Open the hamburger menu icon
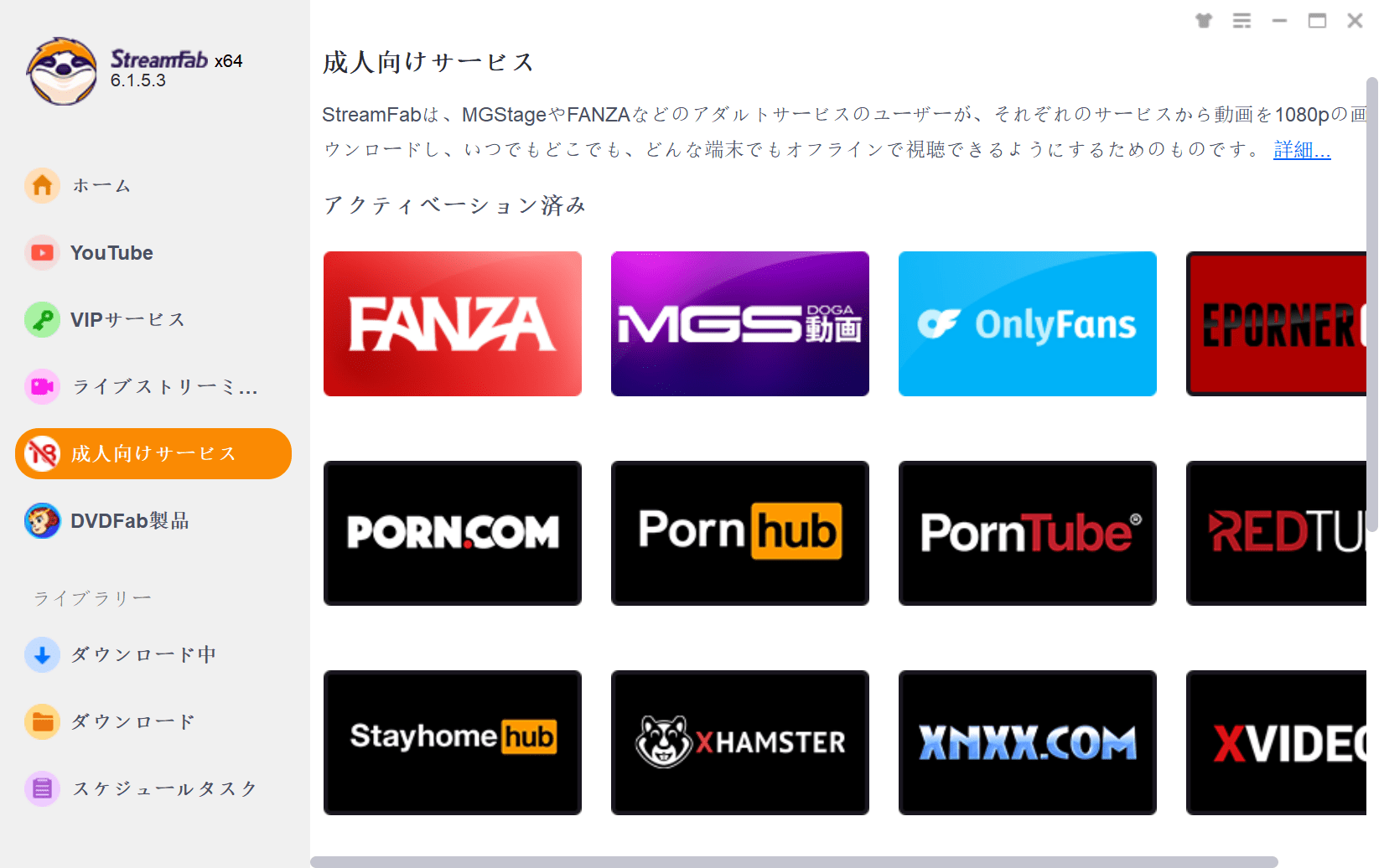 1241,21
